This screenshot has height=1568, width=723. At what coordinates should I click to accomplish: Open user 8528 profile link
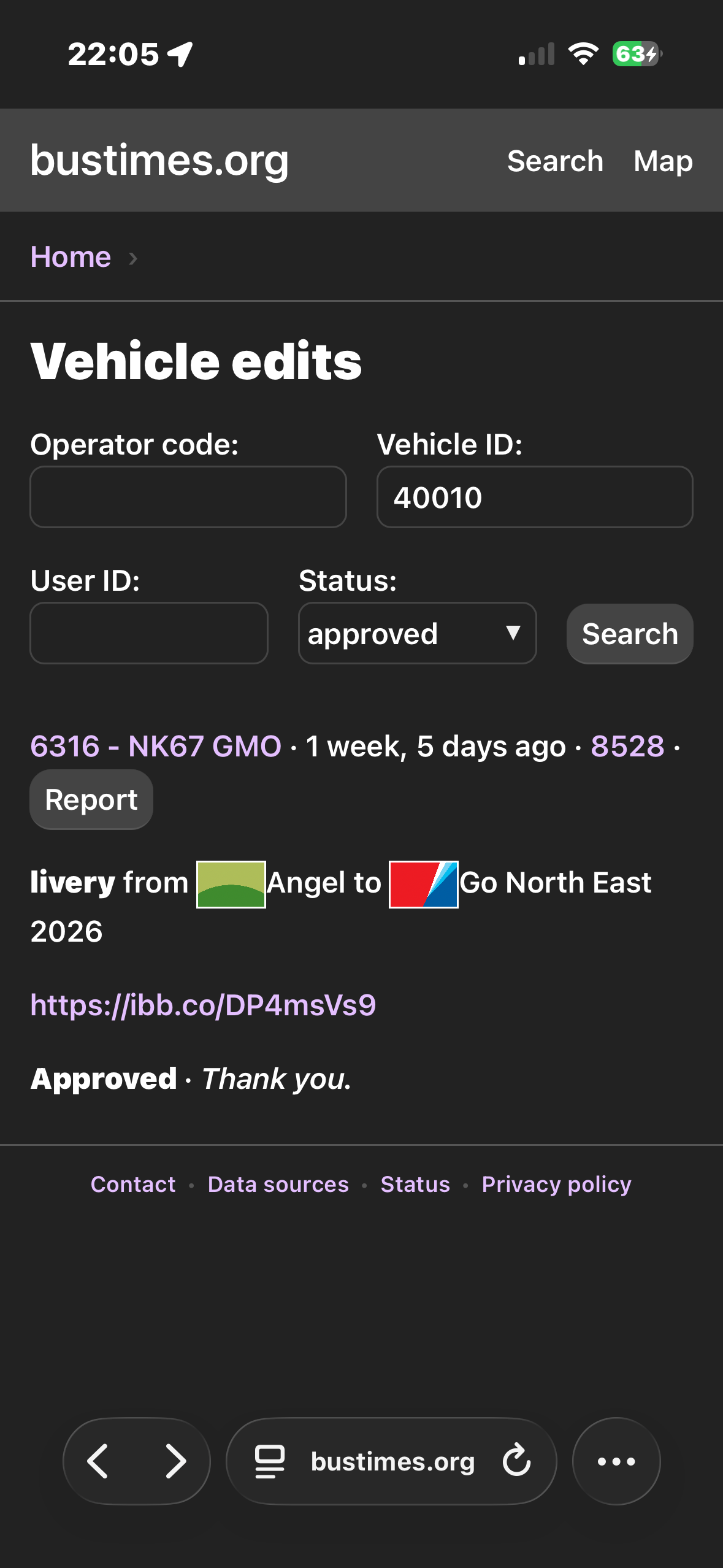[x=627, y=747]
